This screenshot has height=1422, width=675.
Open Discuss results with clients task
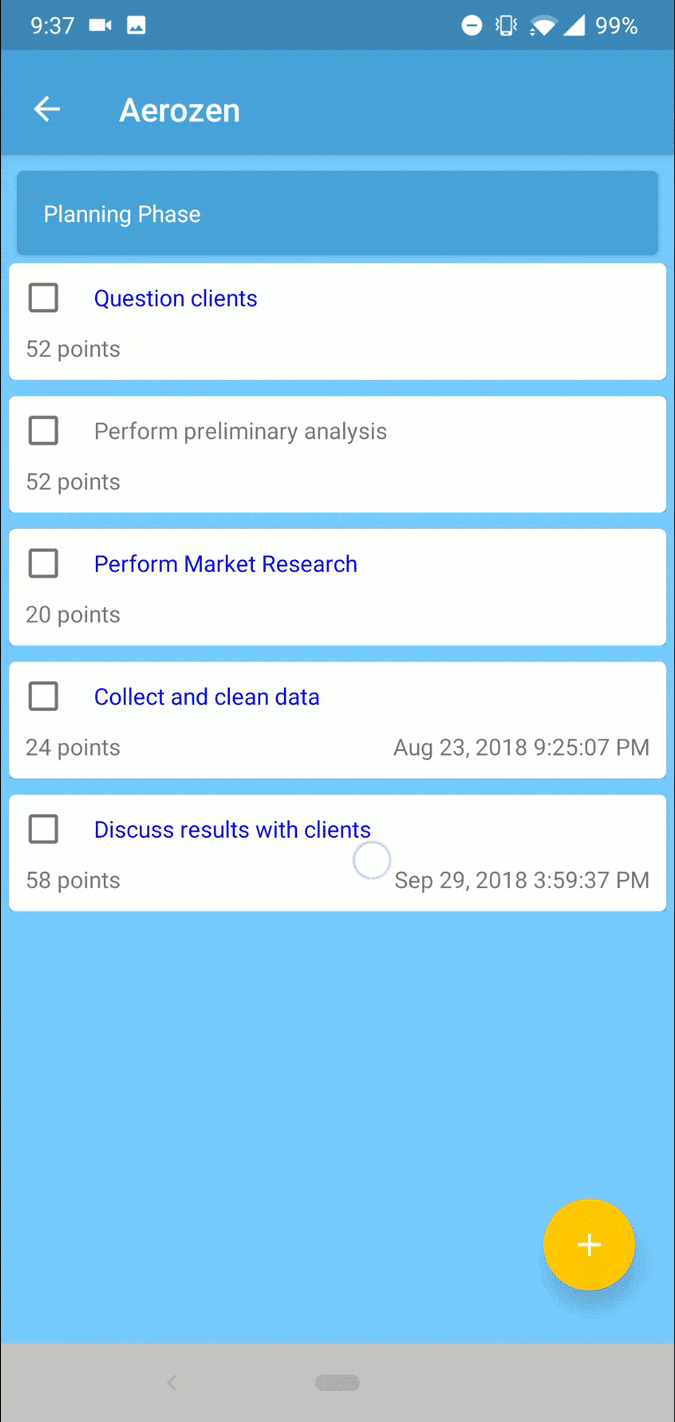click(x=232, y=830)
